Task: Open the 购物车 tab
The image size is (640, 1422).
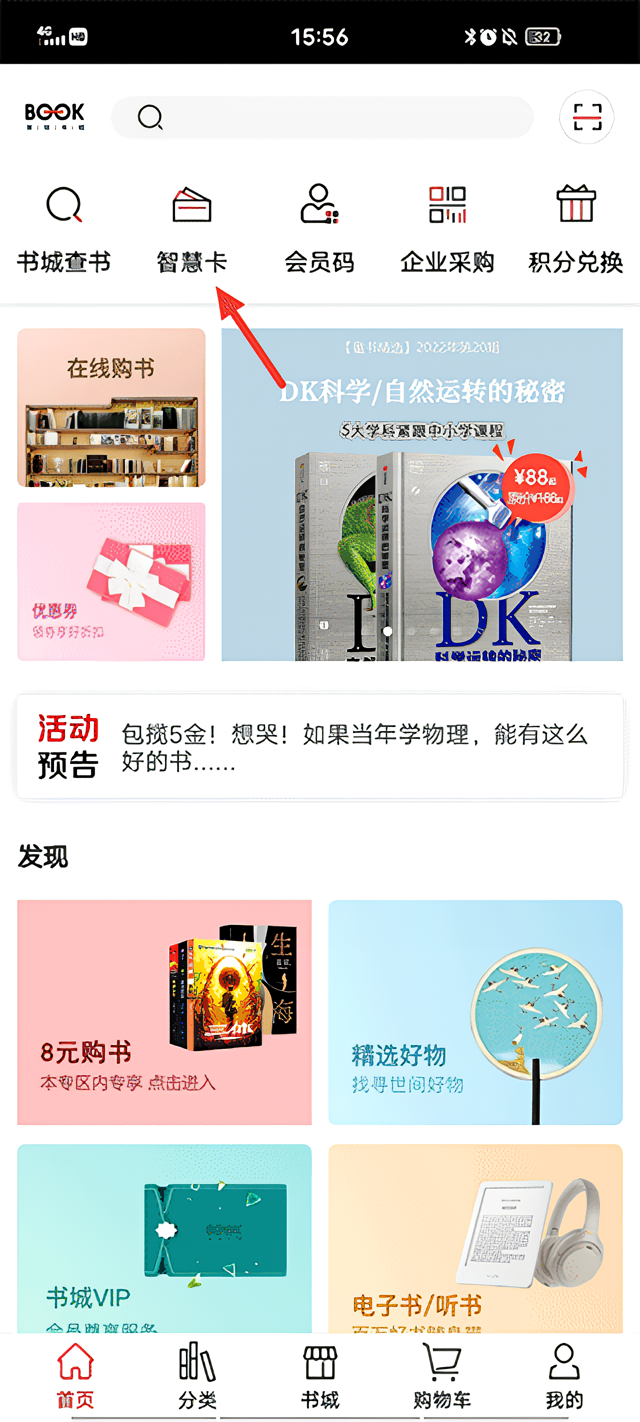Action: [442, 1377]
